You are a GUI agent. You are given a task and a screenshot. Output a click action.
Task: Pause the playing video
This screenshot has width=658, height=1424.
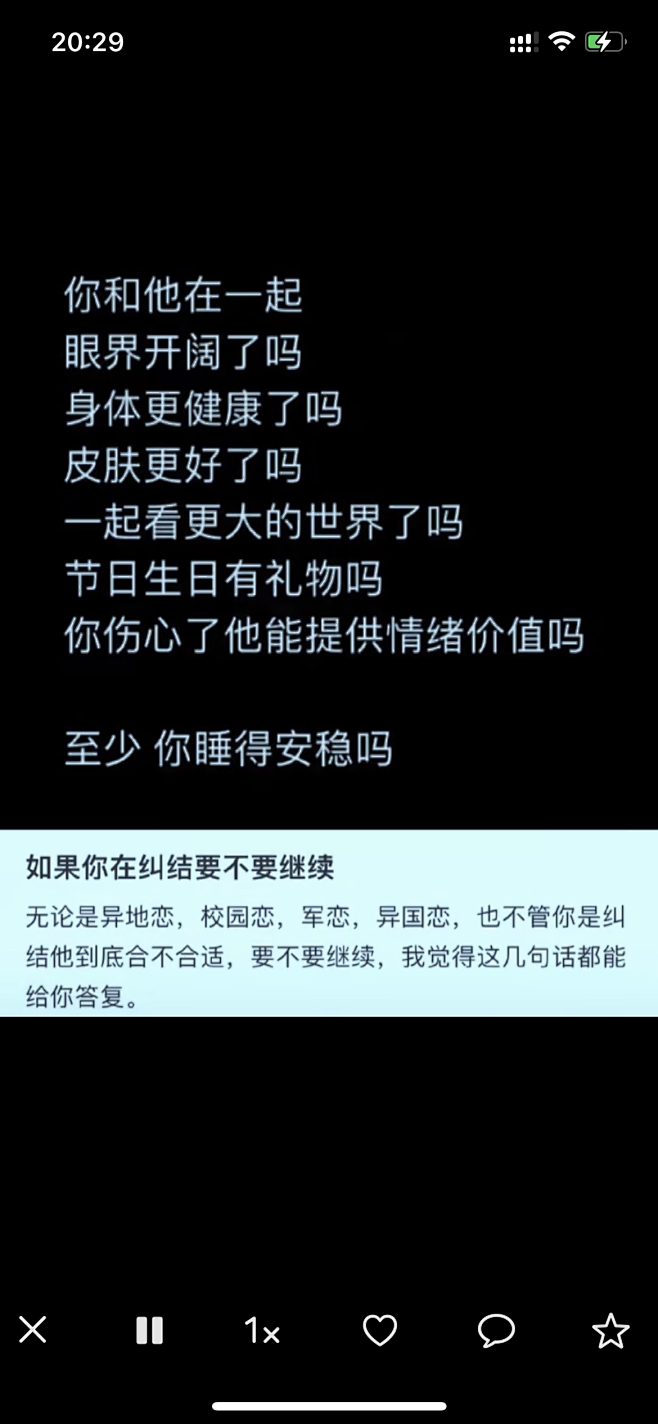click(x=149, y=1330)
